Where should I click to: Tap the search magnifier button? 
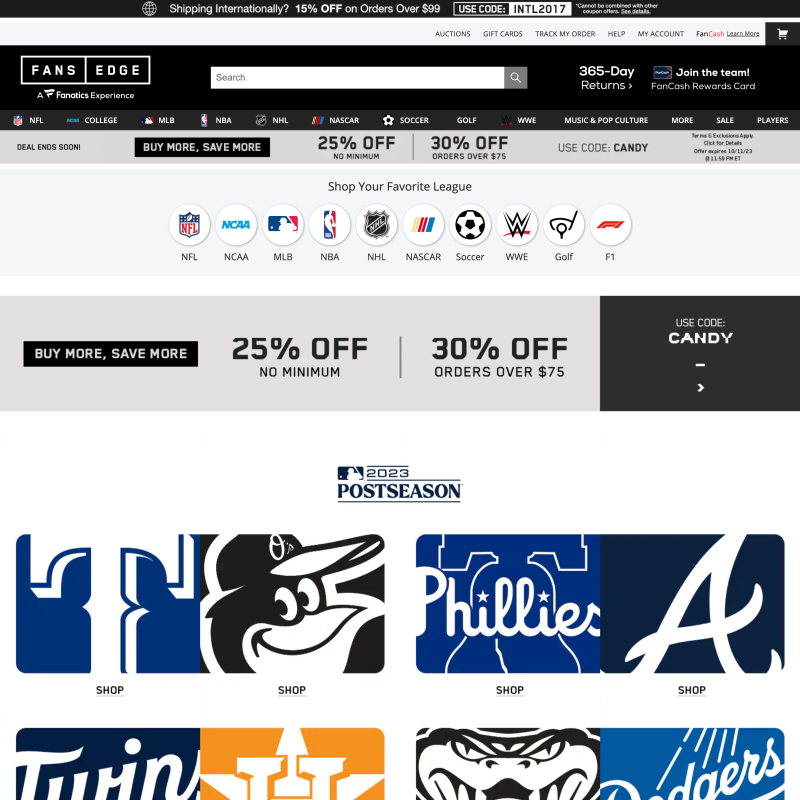pyautogui.click(x=515, y=78)
